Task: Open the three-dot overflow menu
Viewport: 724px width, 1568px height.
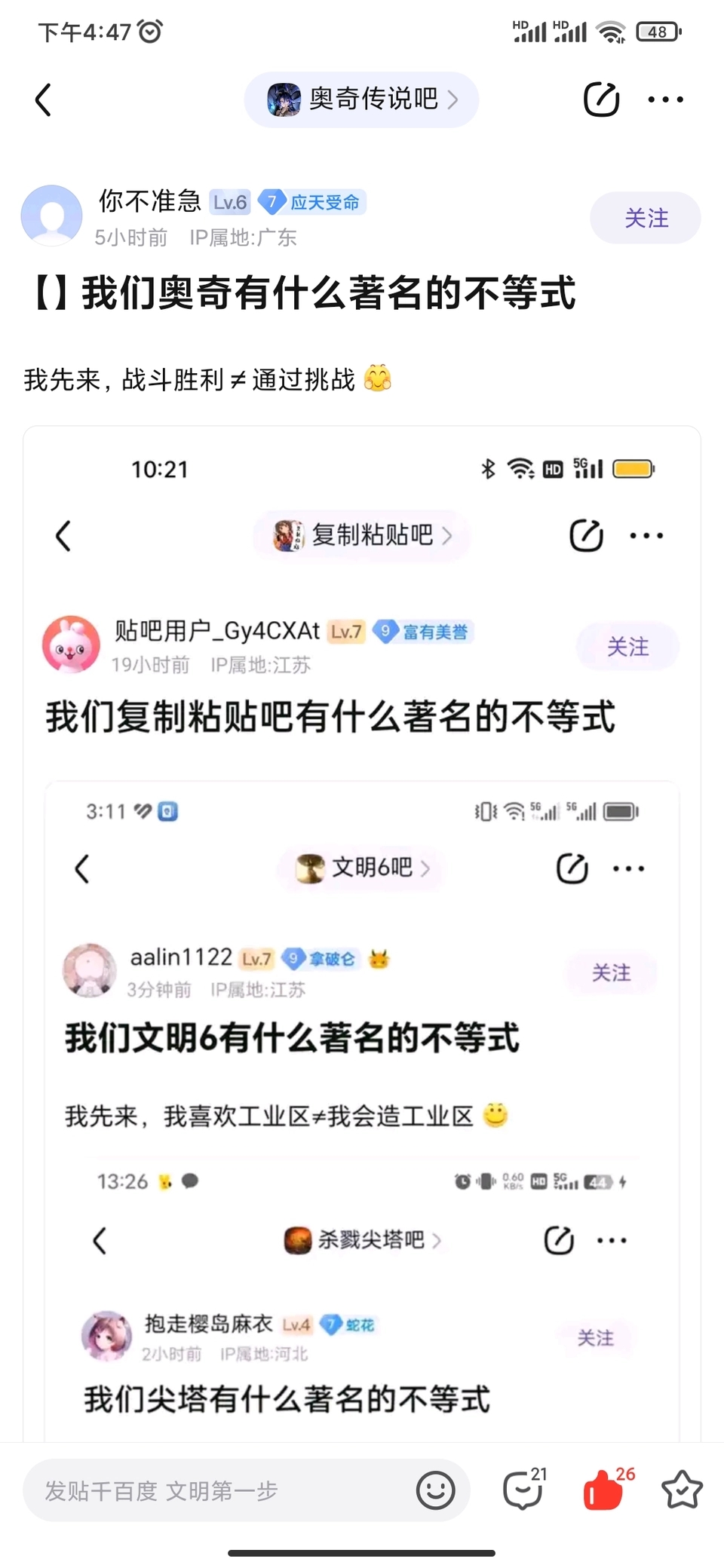Action: [665, 100]
